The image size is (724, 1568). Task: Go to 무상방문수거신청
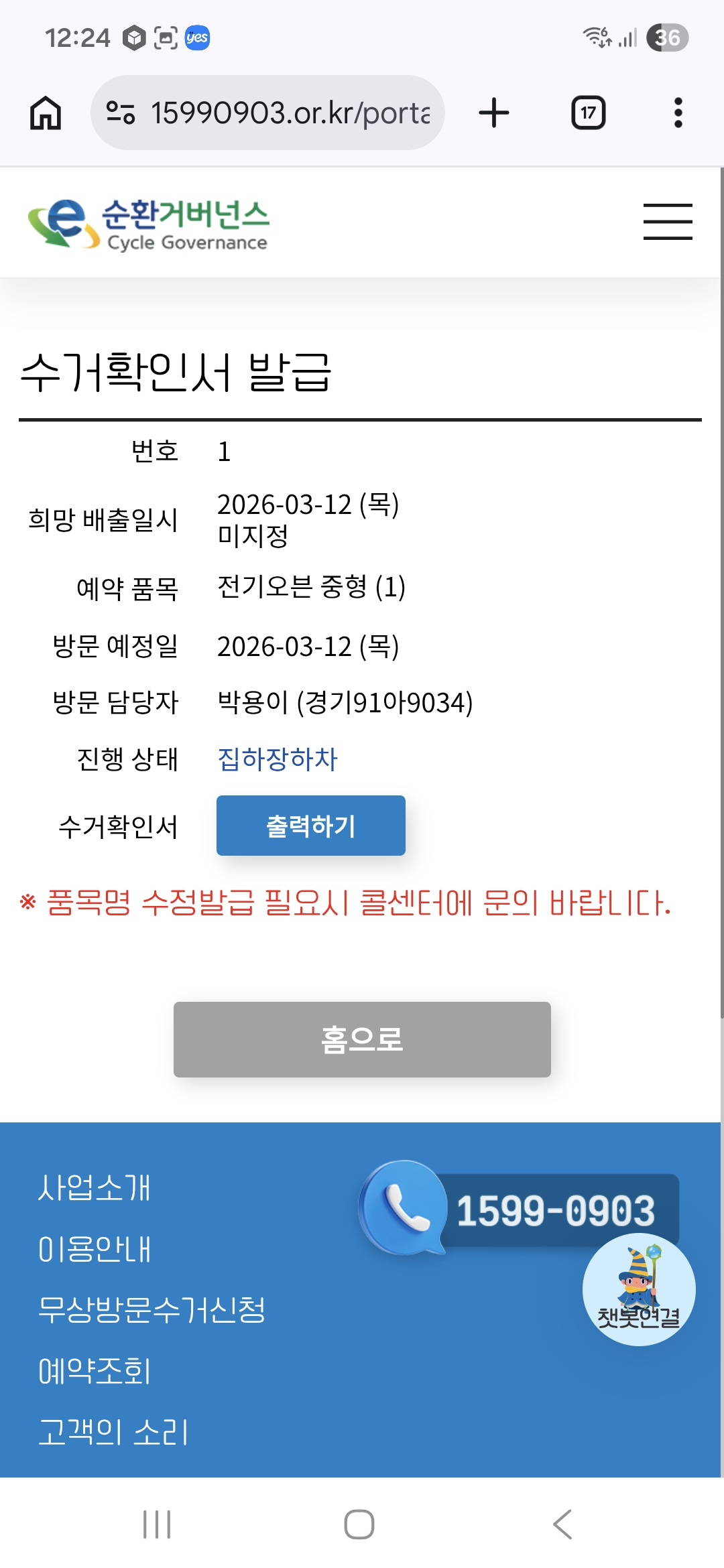(152, 1310)
